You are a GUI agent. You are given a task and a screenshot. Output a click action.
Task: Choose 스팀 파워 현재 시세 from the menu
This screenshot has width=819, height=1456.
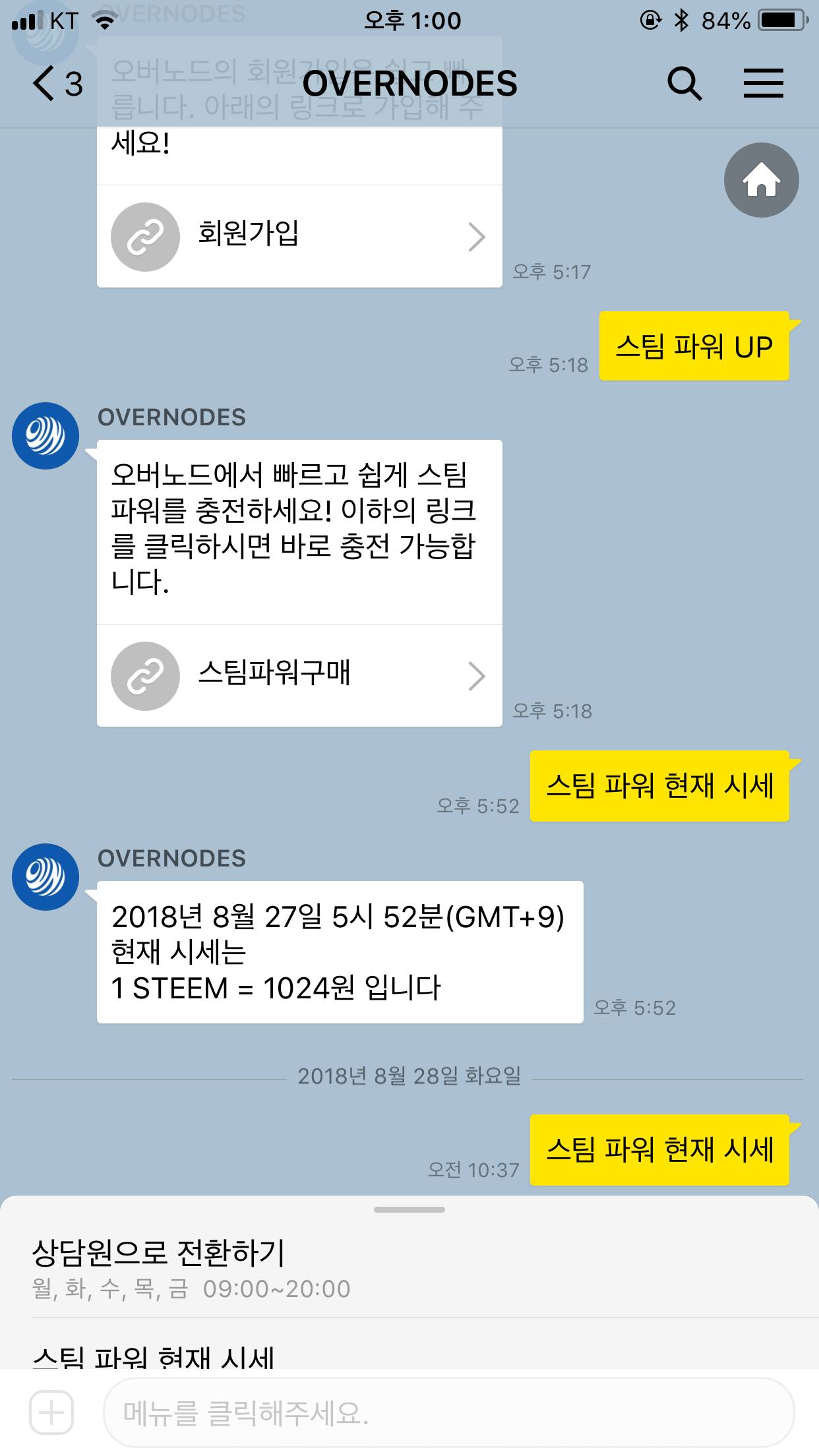[153, 1356]
